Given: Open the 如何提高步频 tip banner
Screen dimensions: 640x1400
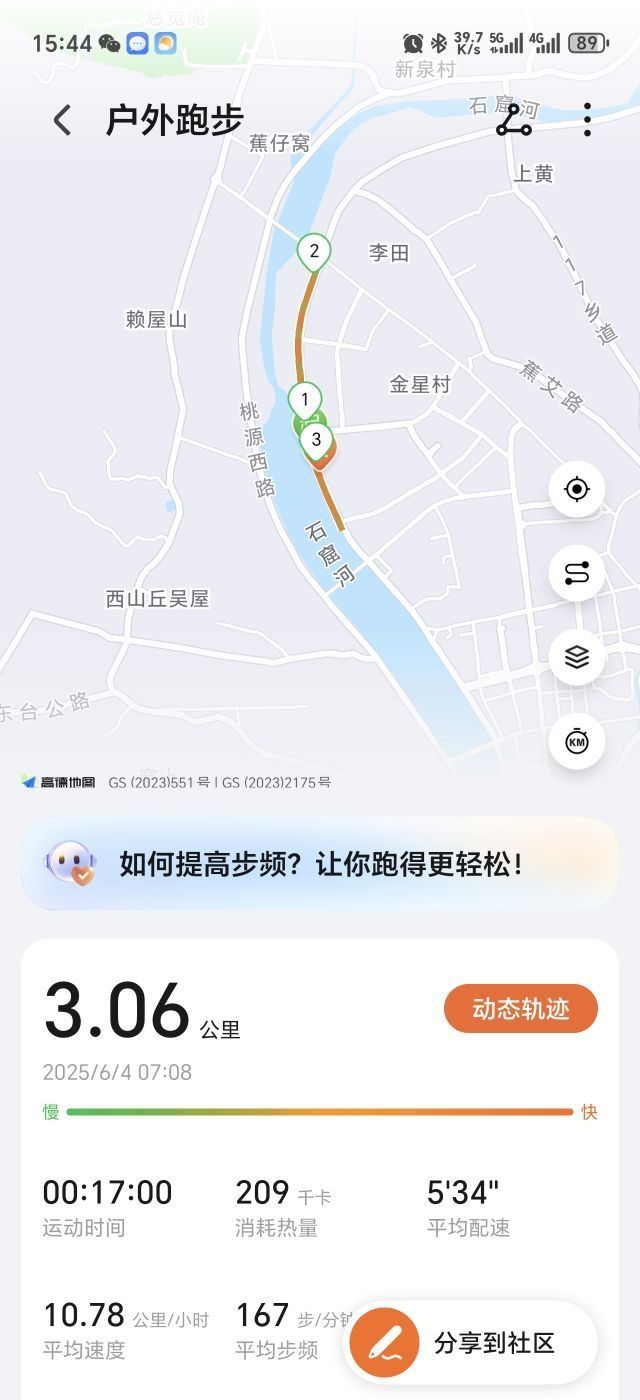Looking at the screenshot, I should [x=320, y=864].
